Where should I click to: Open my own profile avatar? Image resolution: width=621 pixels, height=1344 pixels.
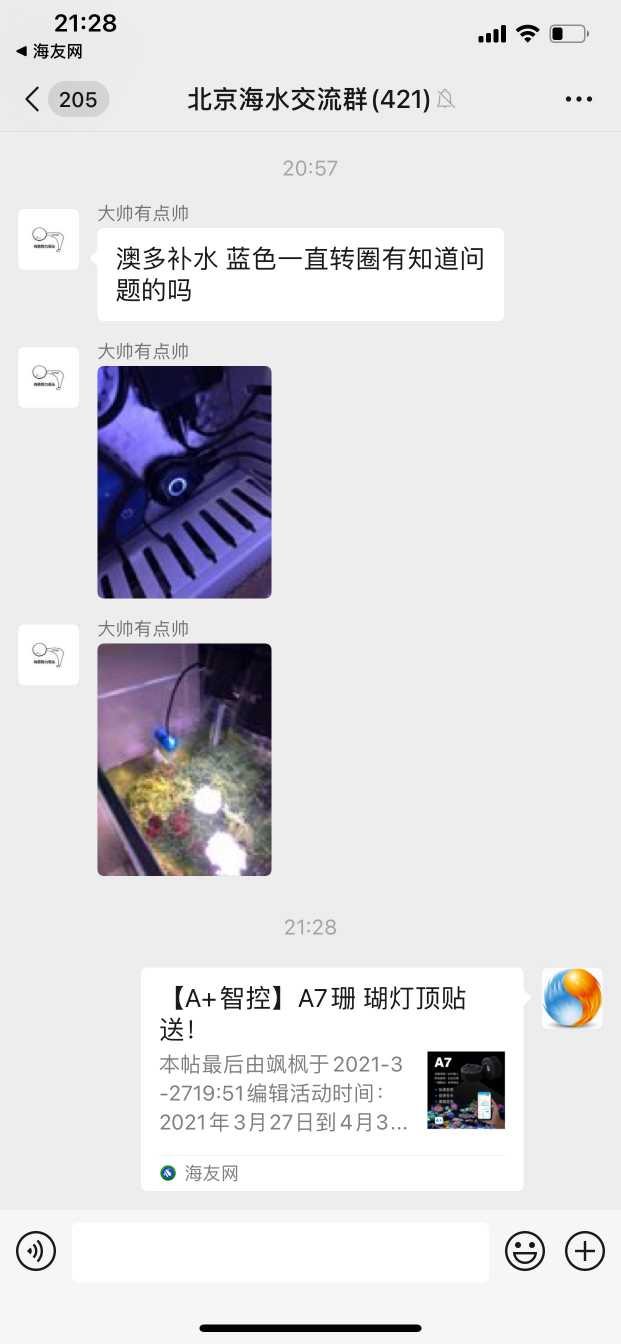pyautogui.click(x=572, y=998)
